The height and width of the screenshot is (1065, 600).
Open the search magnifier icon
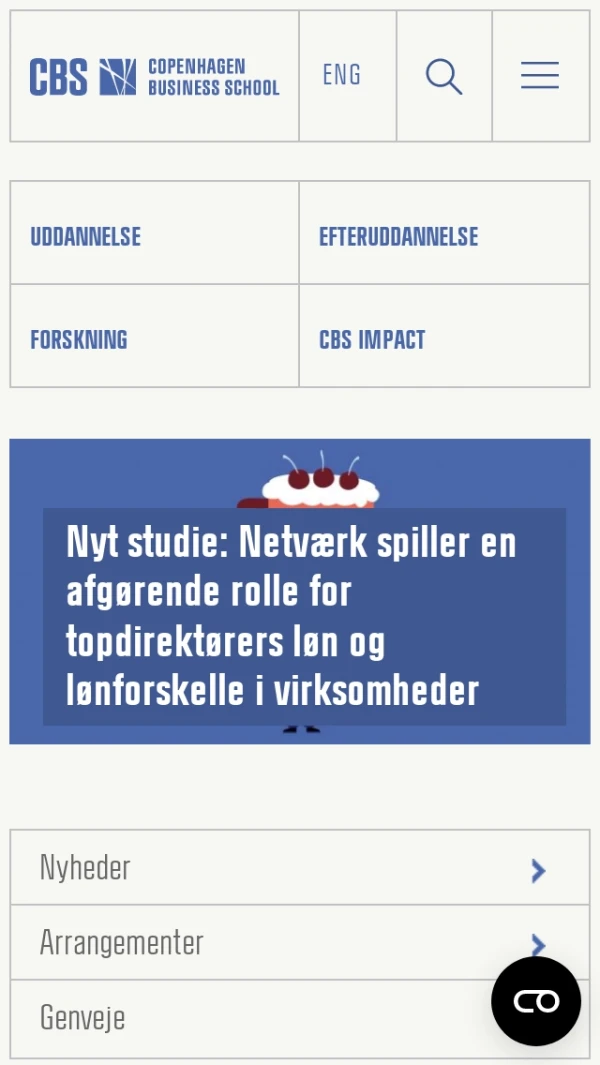click(x=444, y=76)
